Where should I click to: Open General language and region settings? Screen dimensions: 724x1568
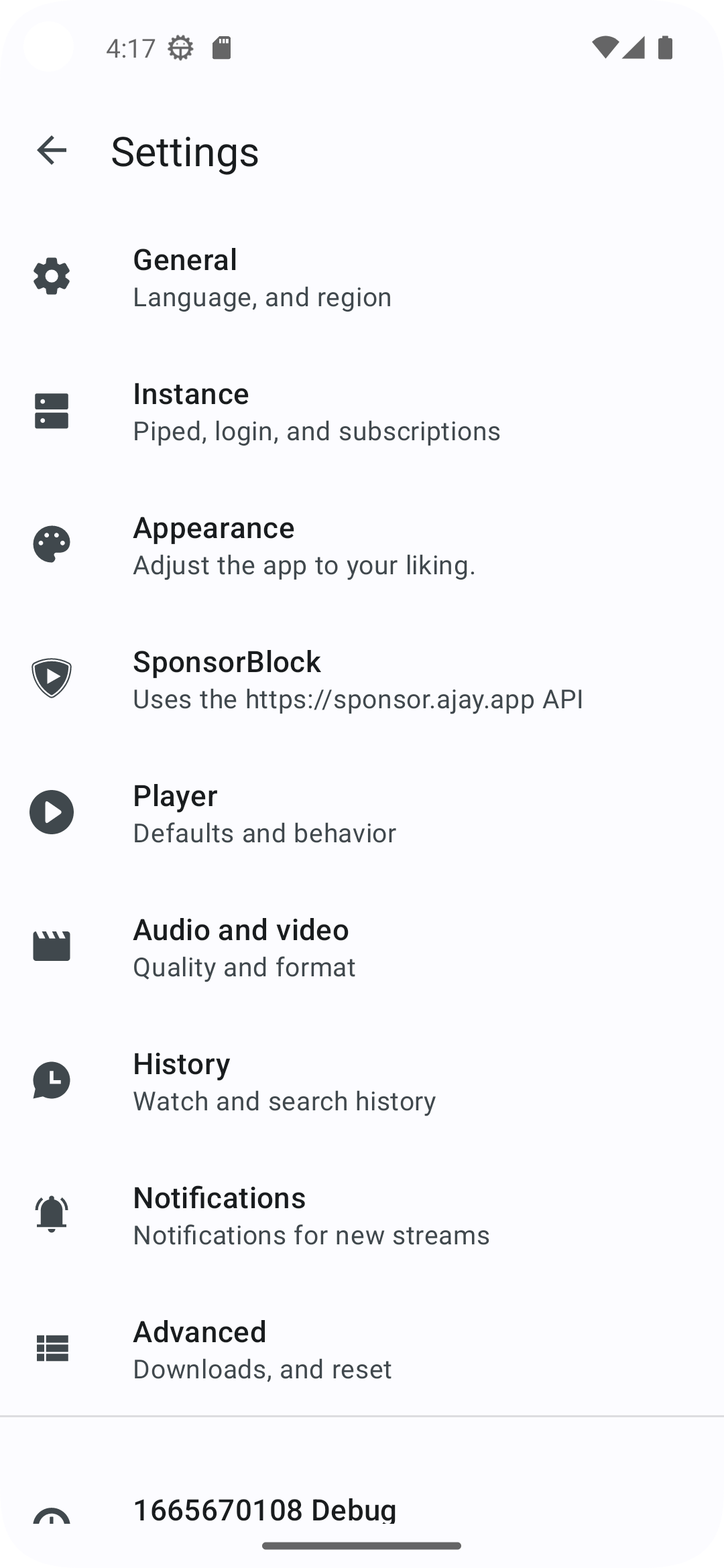pyautogui.click(x=362, y=277)
